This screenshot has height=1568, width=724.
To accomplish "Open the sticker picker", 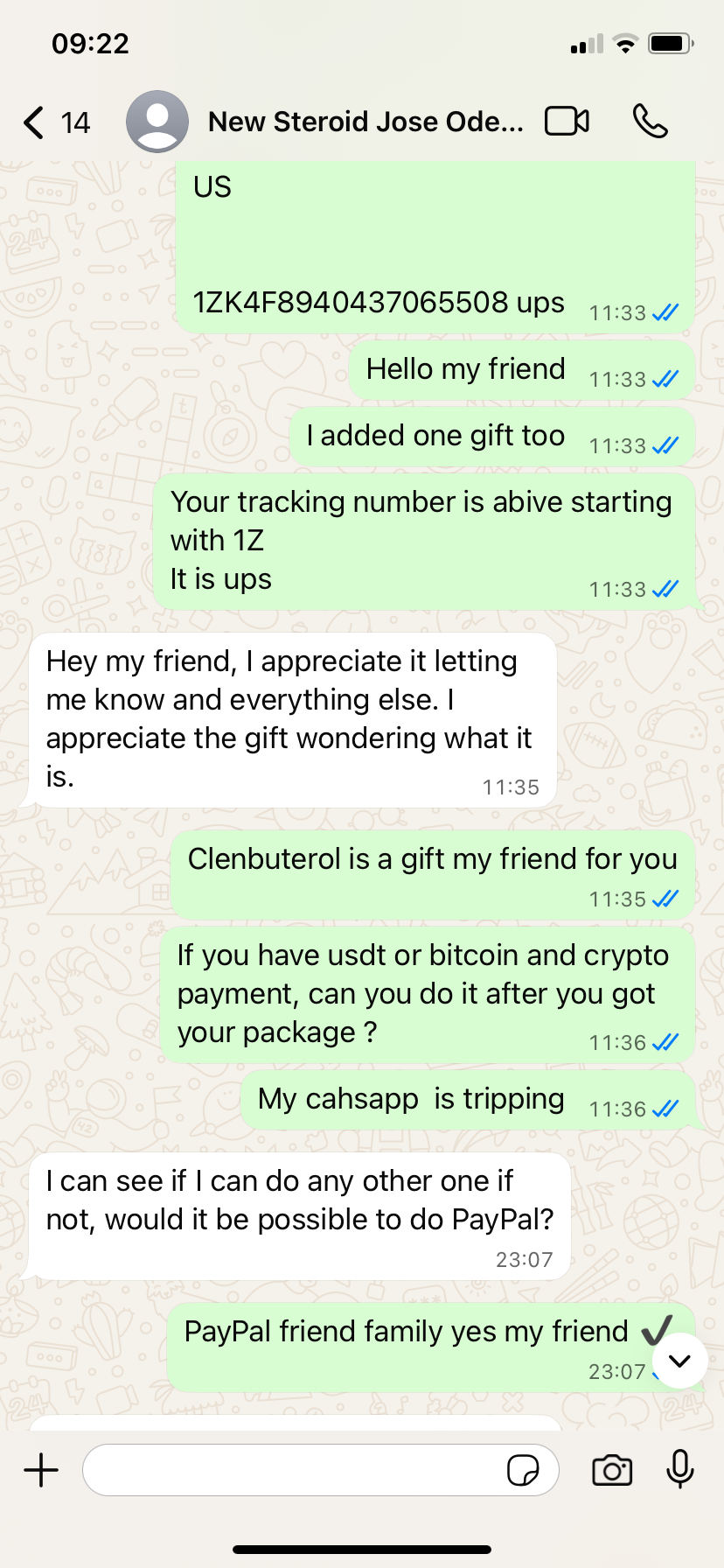I will point(523,1470).
